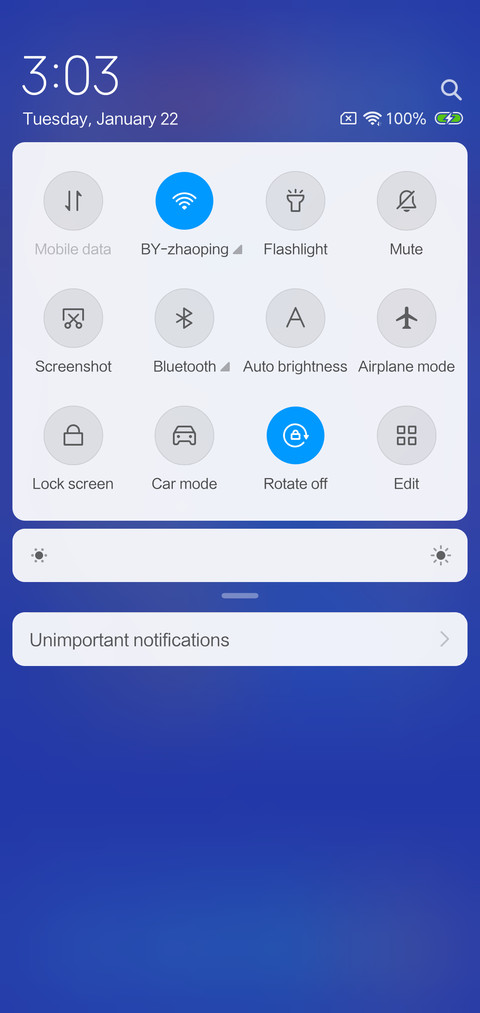Tap the brightness slider at maximum end

(x=441, y=556)
